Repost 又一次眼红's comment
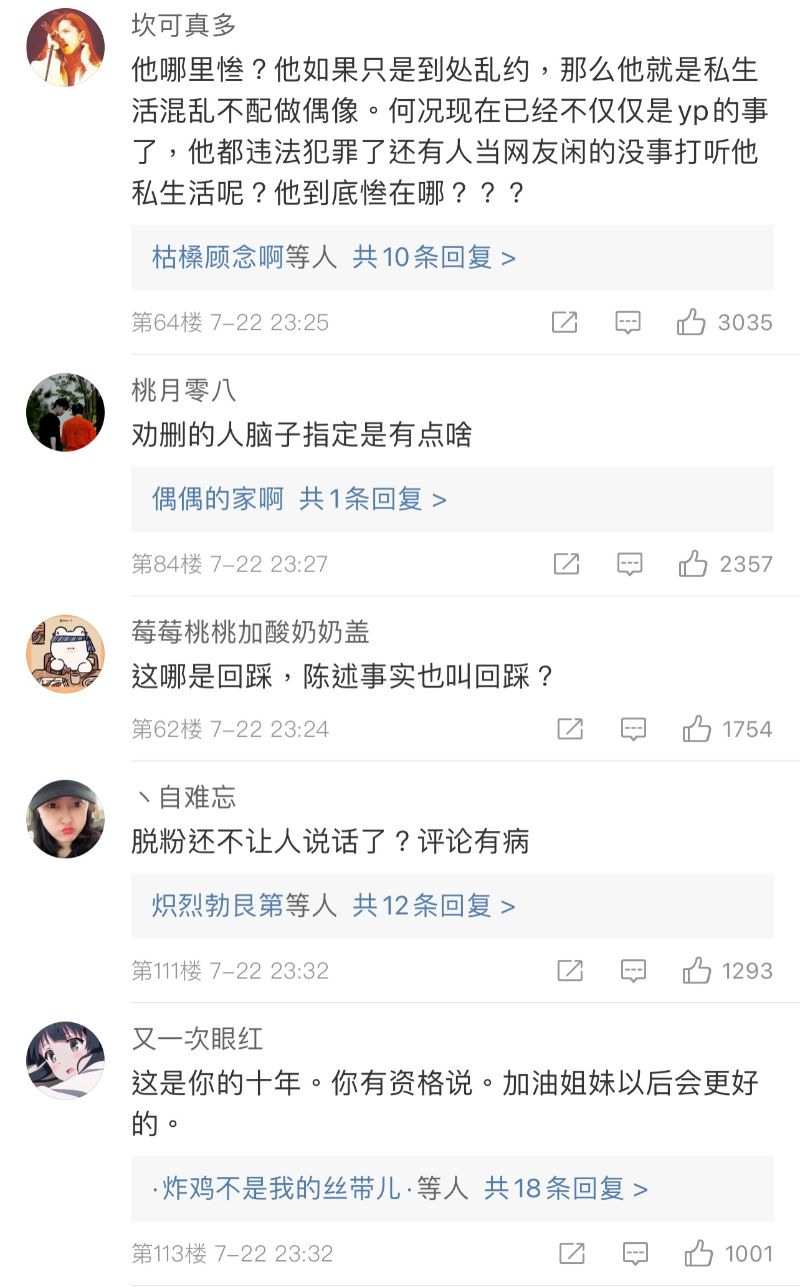 pos(572,1253)
